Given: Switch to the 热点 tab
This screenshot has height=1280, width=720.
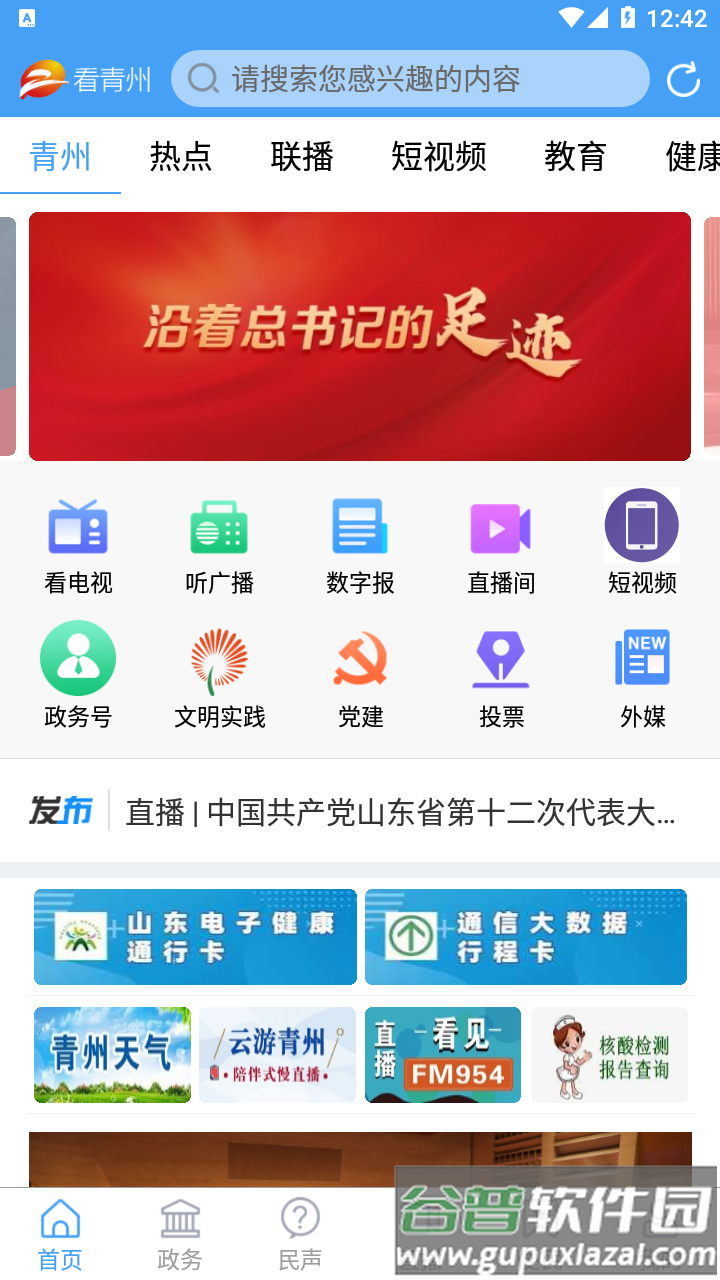Looking at the screenshot, I should point(181,157).
